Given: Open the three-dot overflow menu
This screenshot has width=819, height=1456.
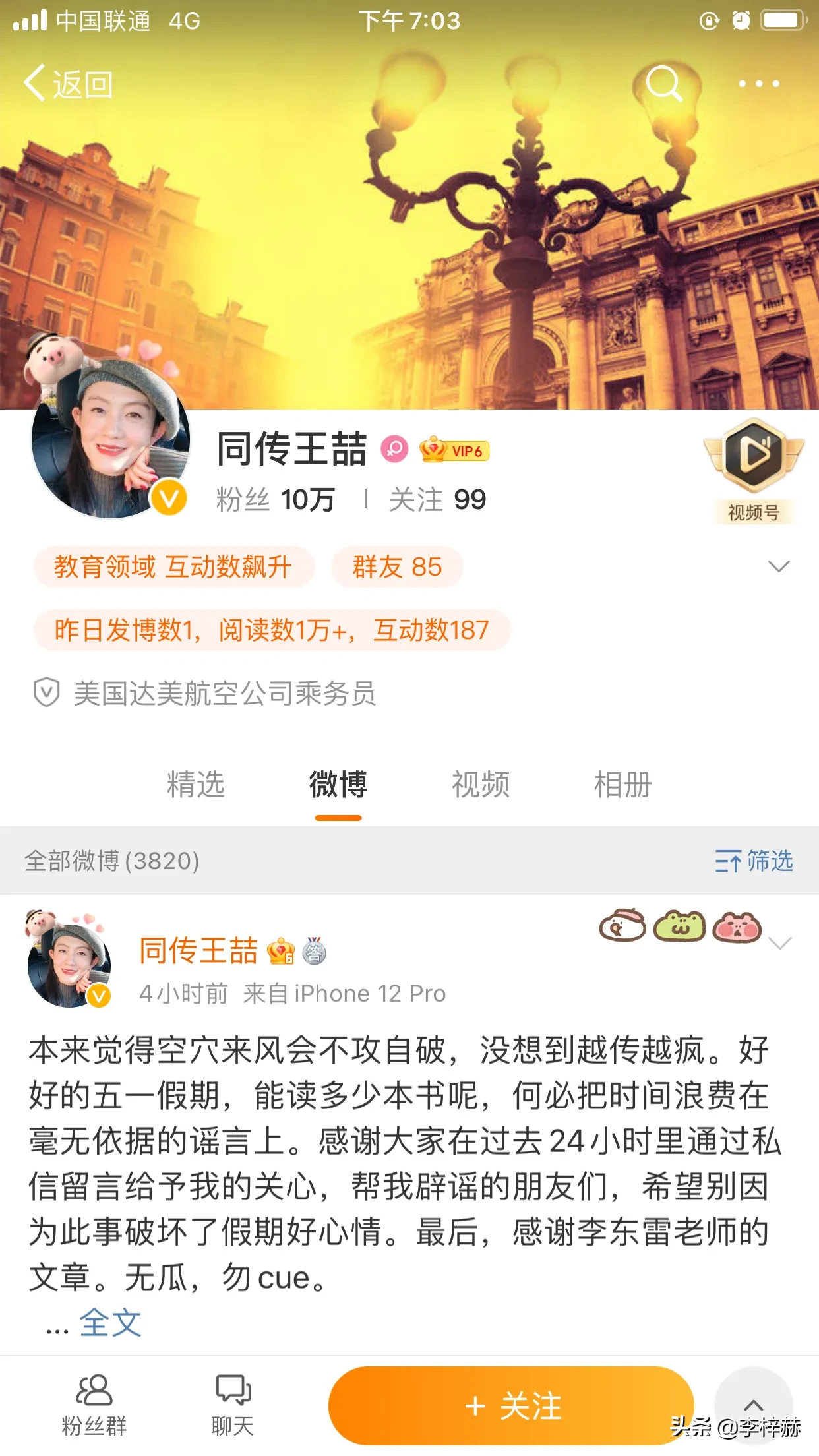Looking at the screenshot, I should 758,84.
